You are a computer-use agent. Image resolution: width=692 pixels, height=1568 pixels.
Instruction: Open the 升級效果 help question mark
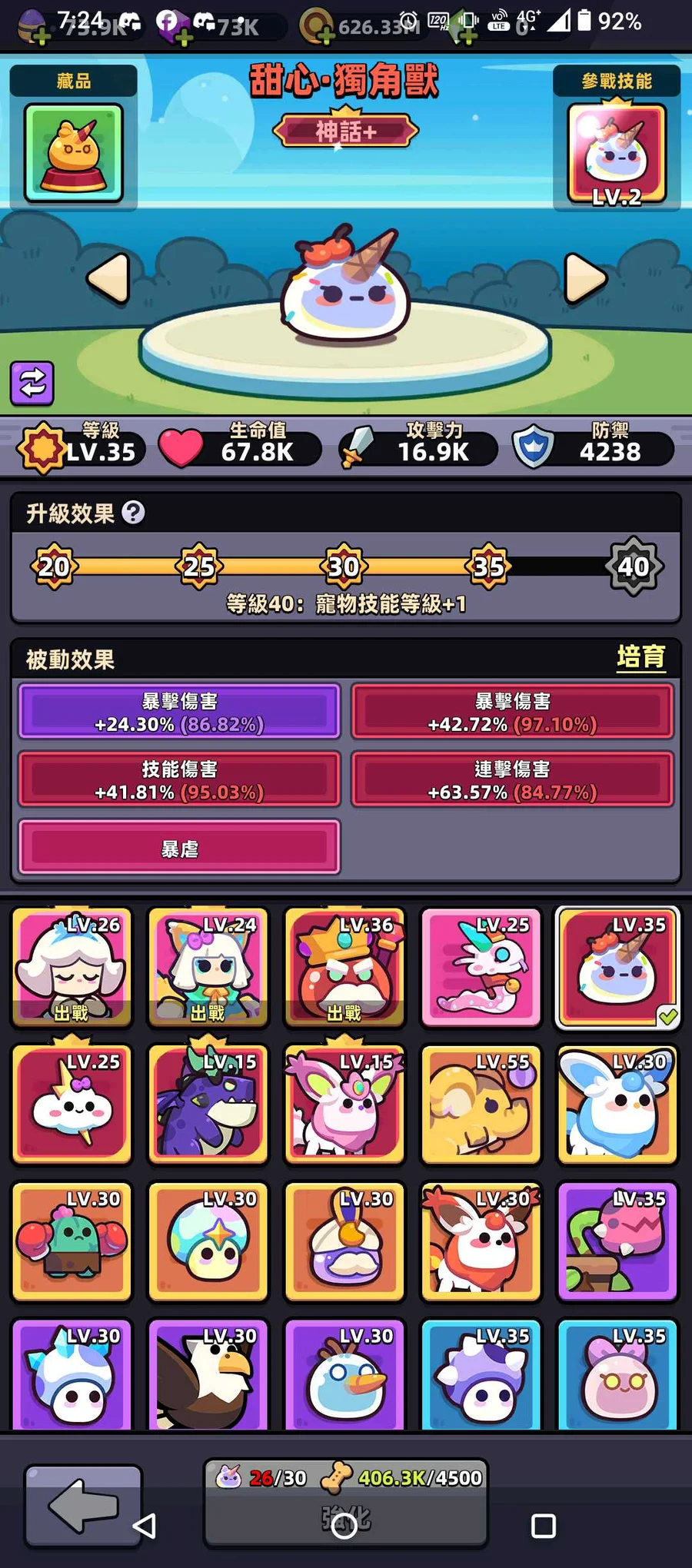133,512
